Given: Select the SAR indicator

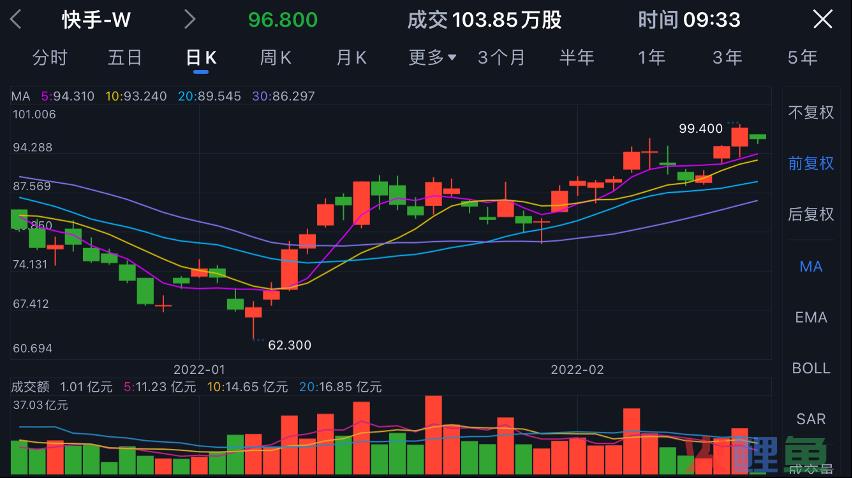Looking at the screenshot, I should [810, 419].
